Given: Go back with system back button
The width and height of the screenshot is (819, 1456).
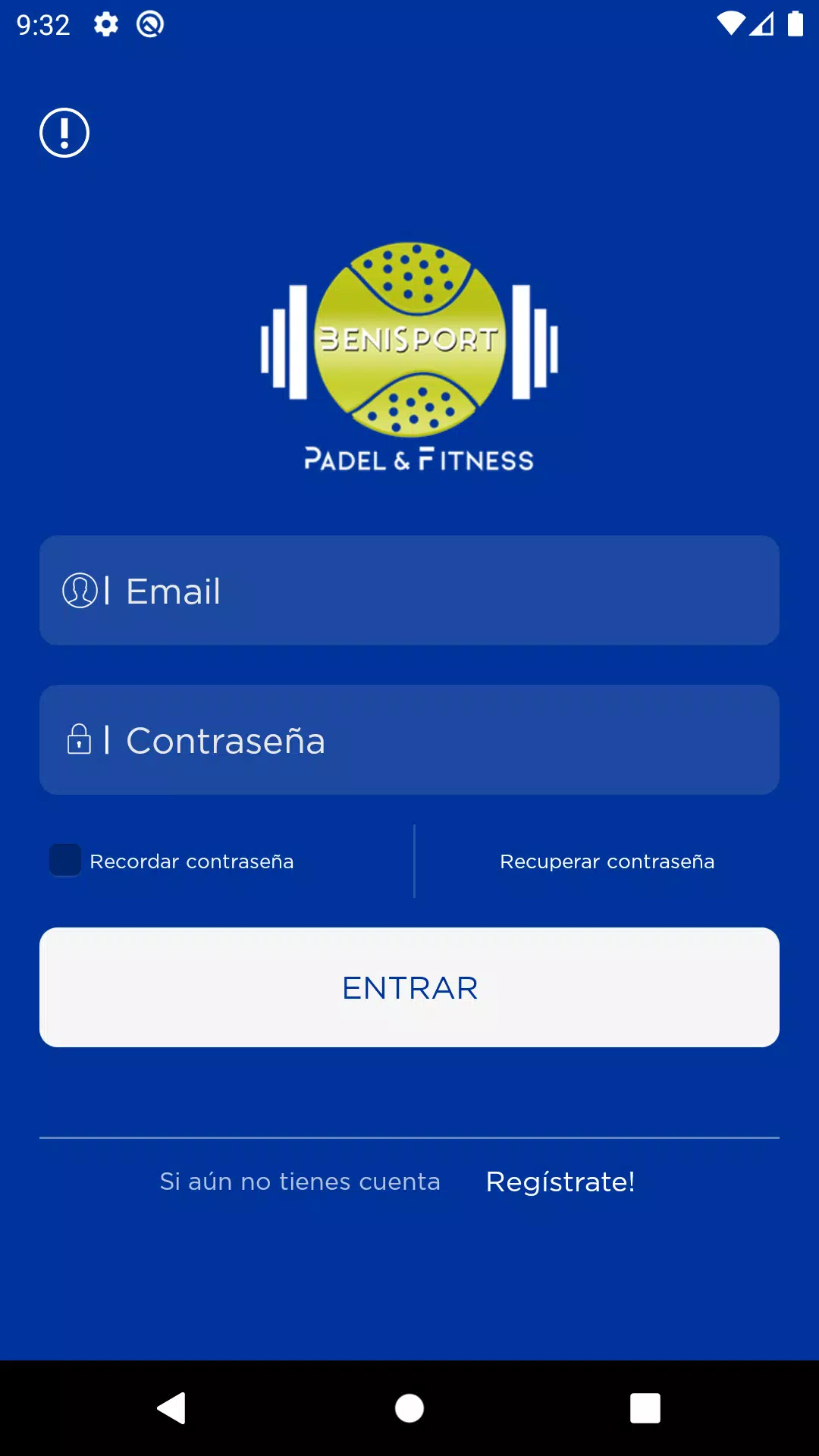Looking at the screenshot, I should click(x=172, y=1408).
